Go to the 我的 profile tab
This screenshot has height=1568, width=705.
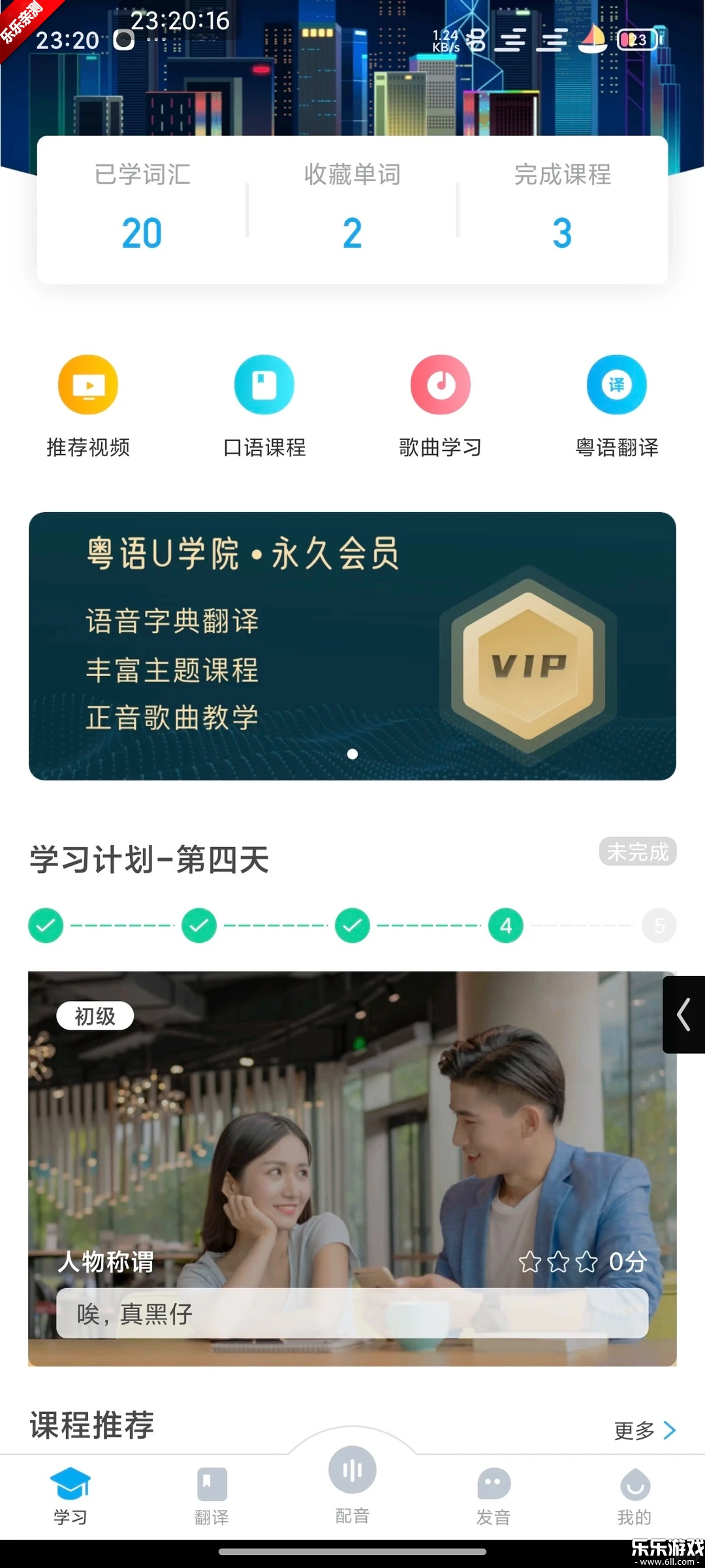coord(634,1496)
